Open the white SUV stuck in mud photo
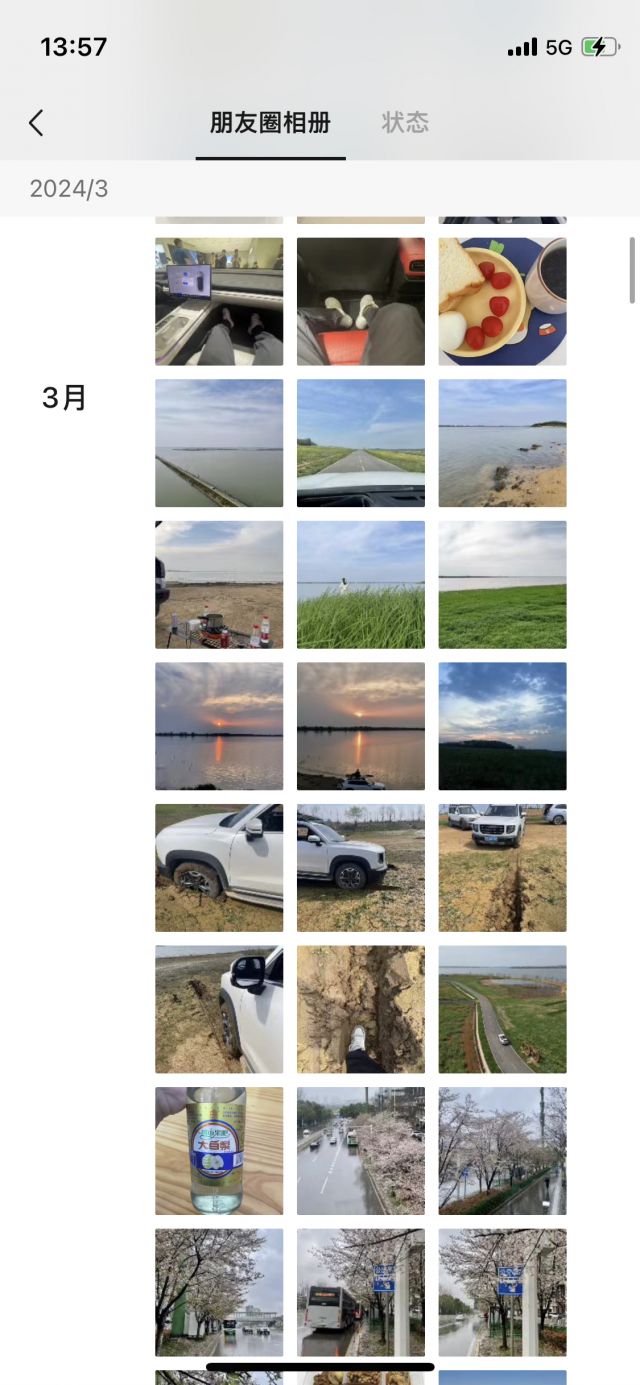This screenshot has width=640, height=1385. (x=219, y=868)
